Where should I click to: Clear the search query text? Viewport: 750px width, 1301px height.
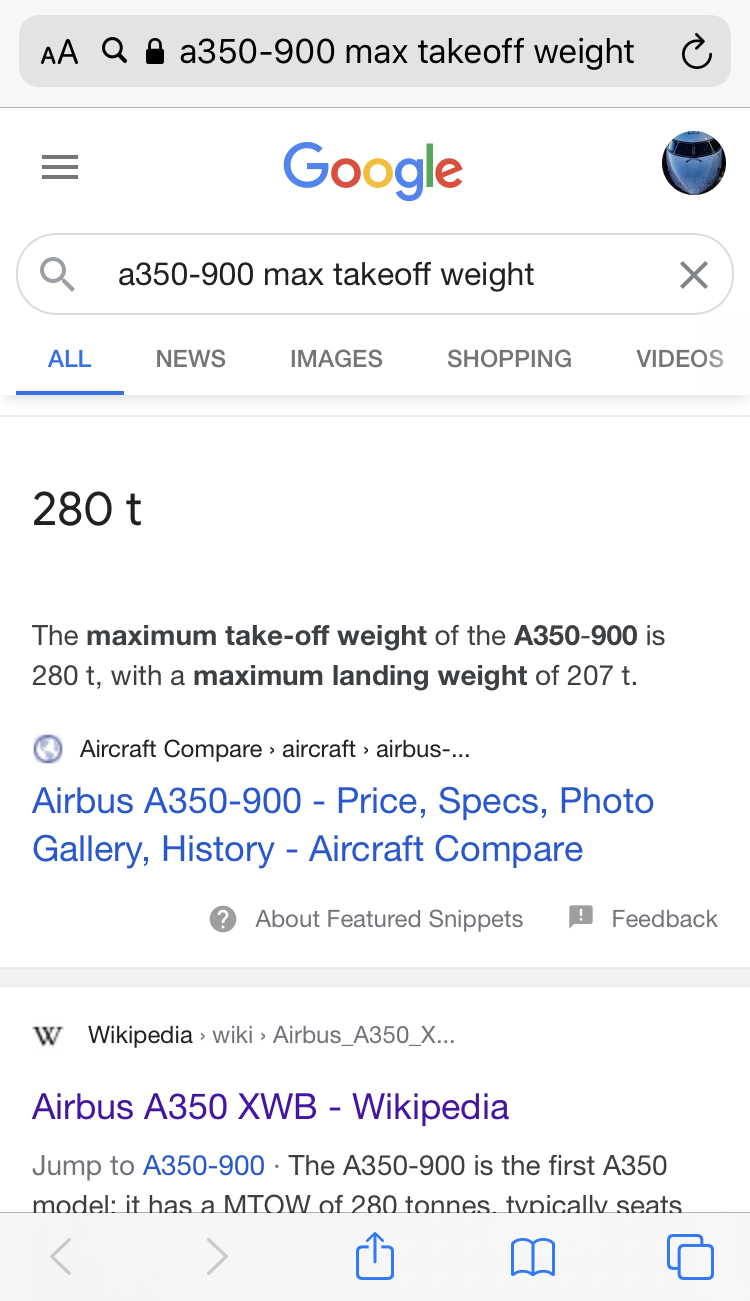[x=693, y=275]
